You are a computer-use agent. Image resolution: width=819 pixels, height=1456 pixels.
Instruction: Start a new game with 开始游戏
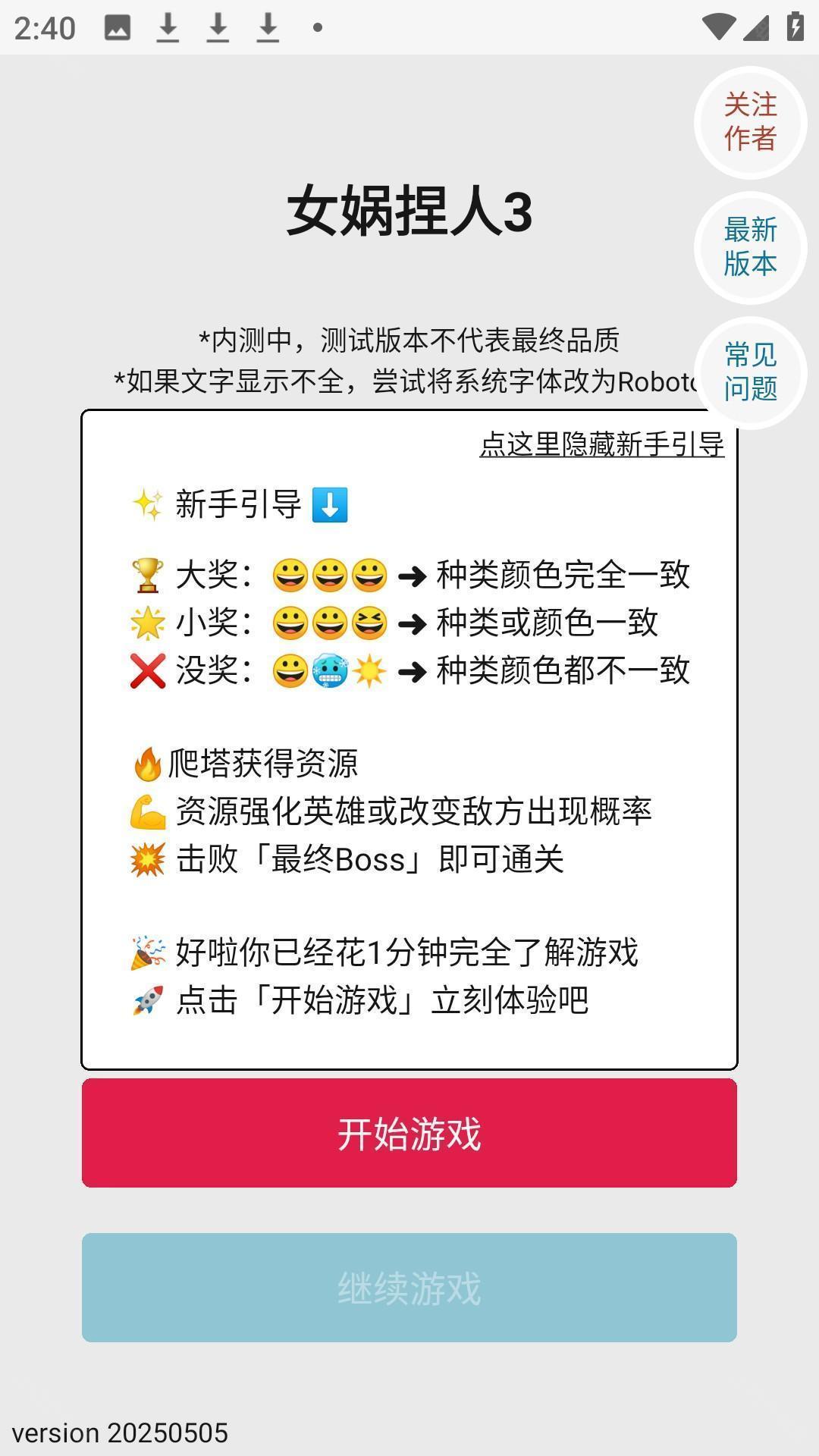[x=409, y=1133]
